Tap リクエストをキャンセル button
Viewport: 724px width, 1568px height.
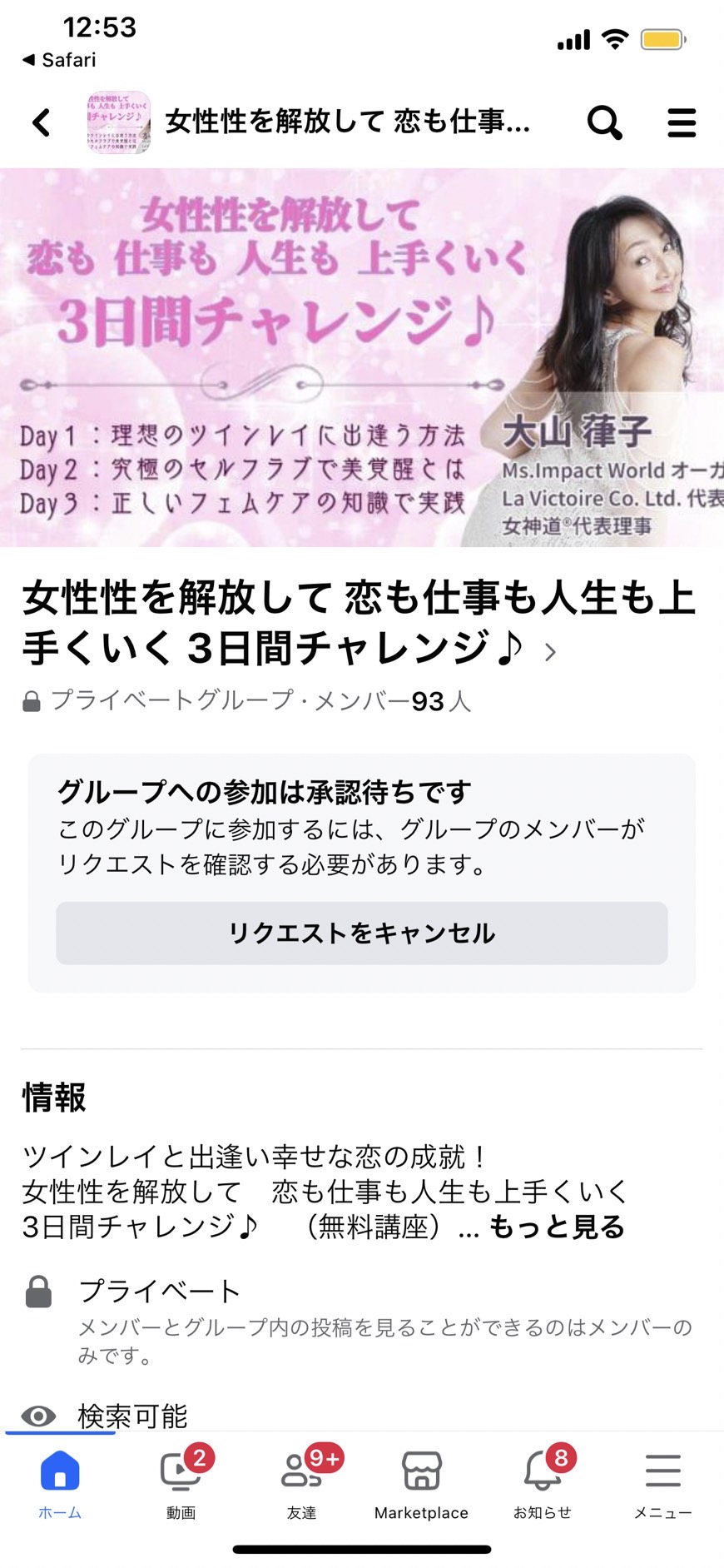click(x=362, y=933)
